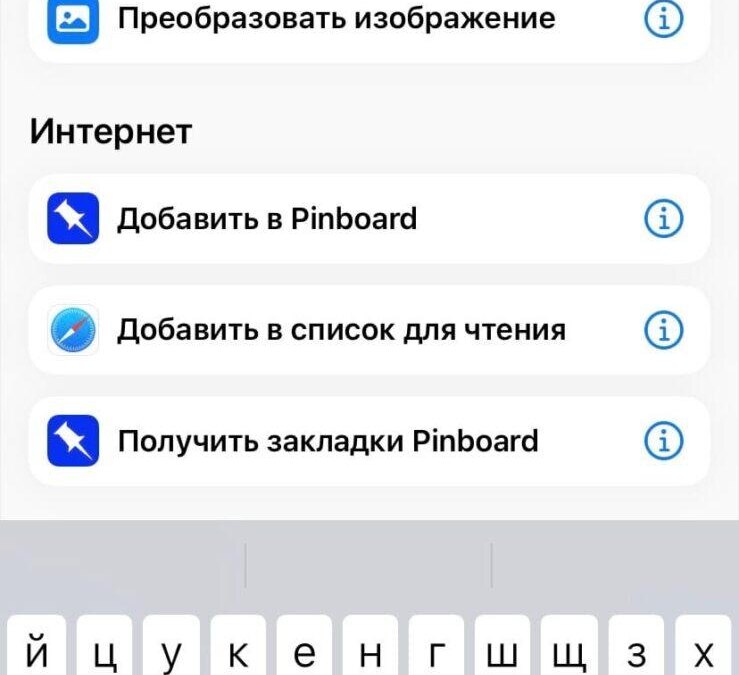Show info for Получить закладки Pinboard
This screenshot has height=675, width=739.
click(x=662, y=440)
